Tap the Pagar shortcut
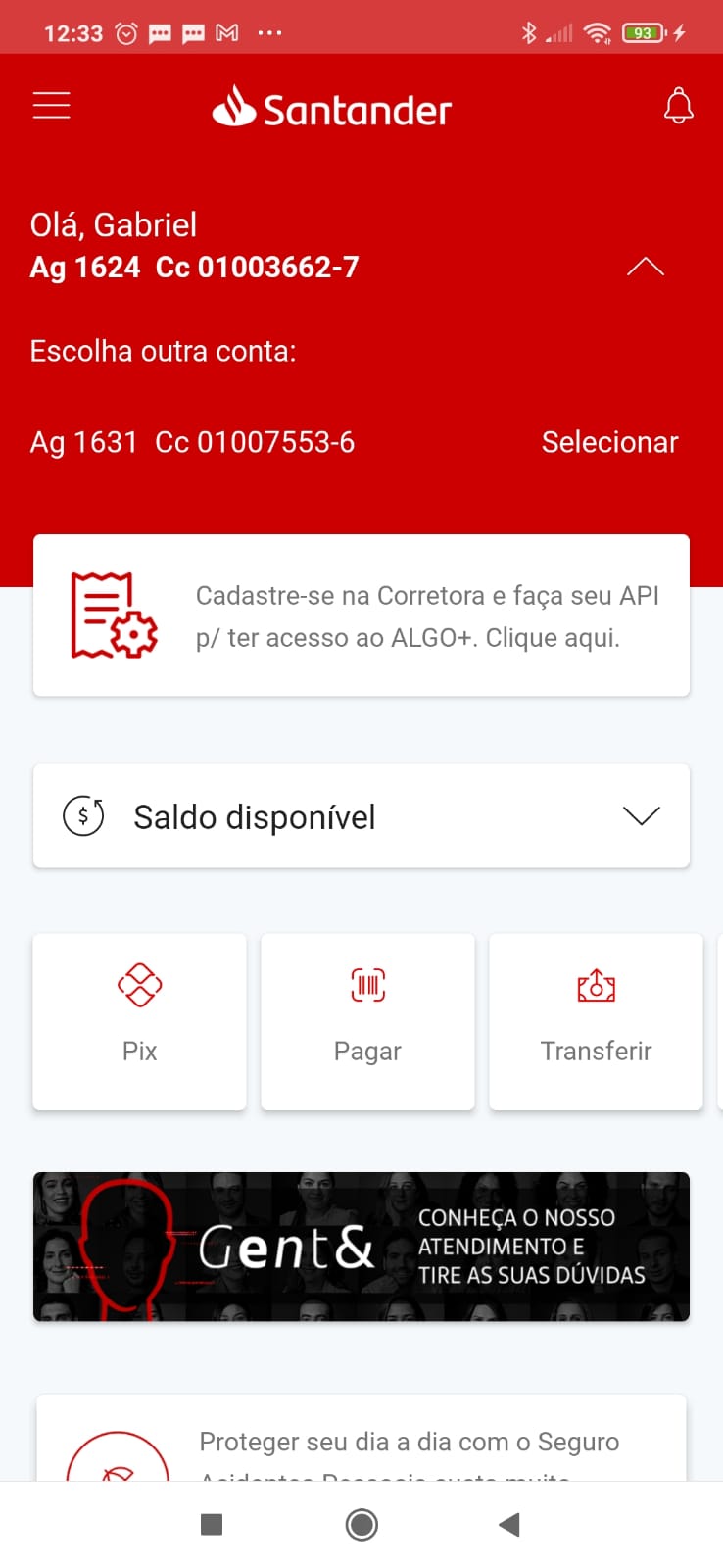 (x=367, y=1021)
